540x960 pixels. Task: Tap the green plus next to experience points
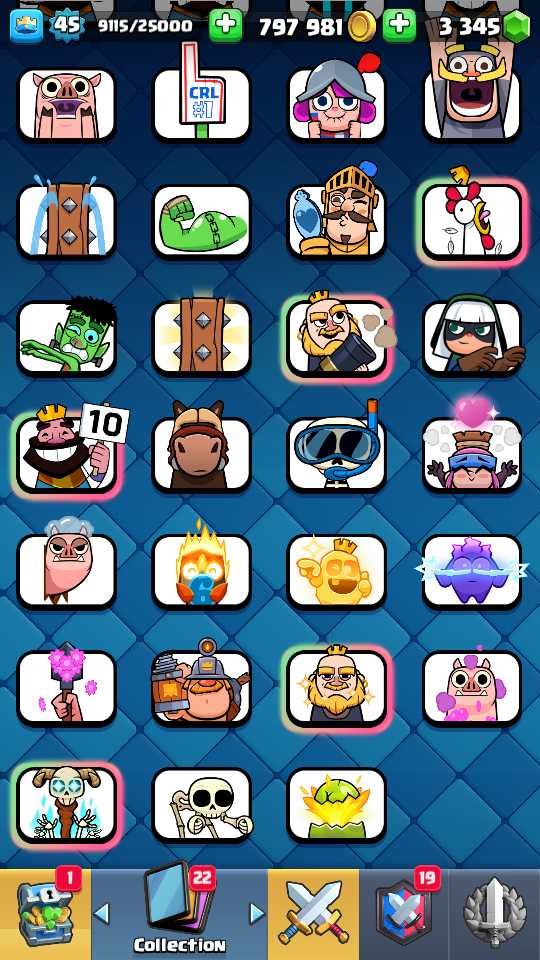point(225,26)
